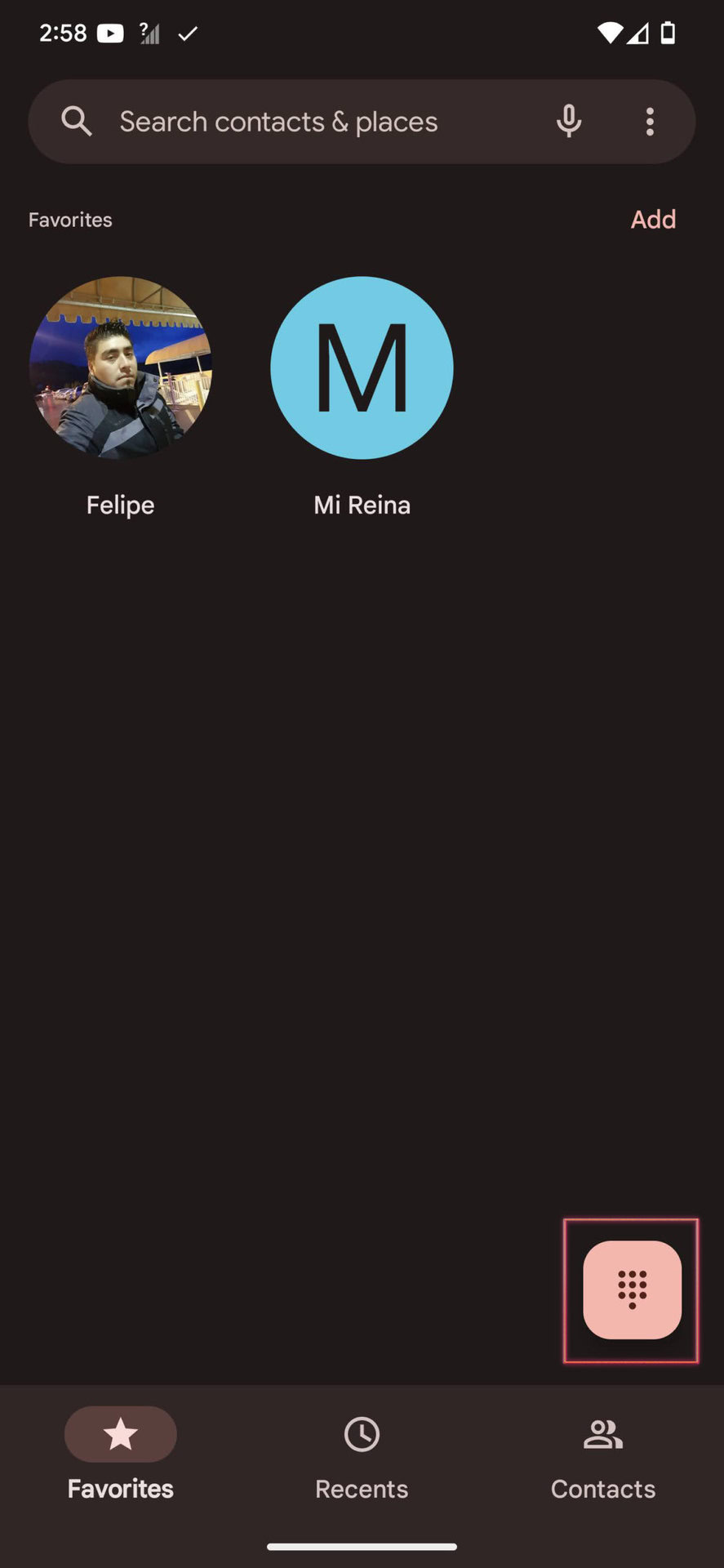Open the search contacts & places field
724x1568 pixels.
[278, 122]
